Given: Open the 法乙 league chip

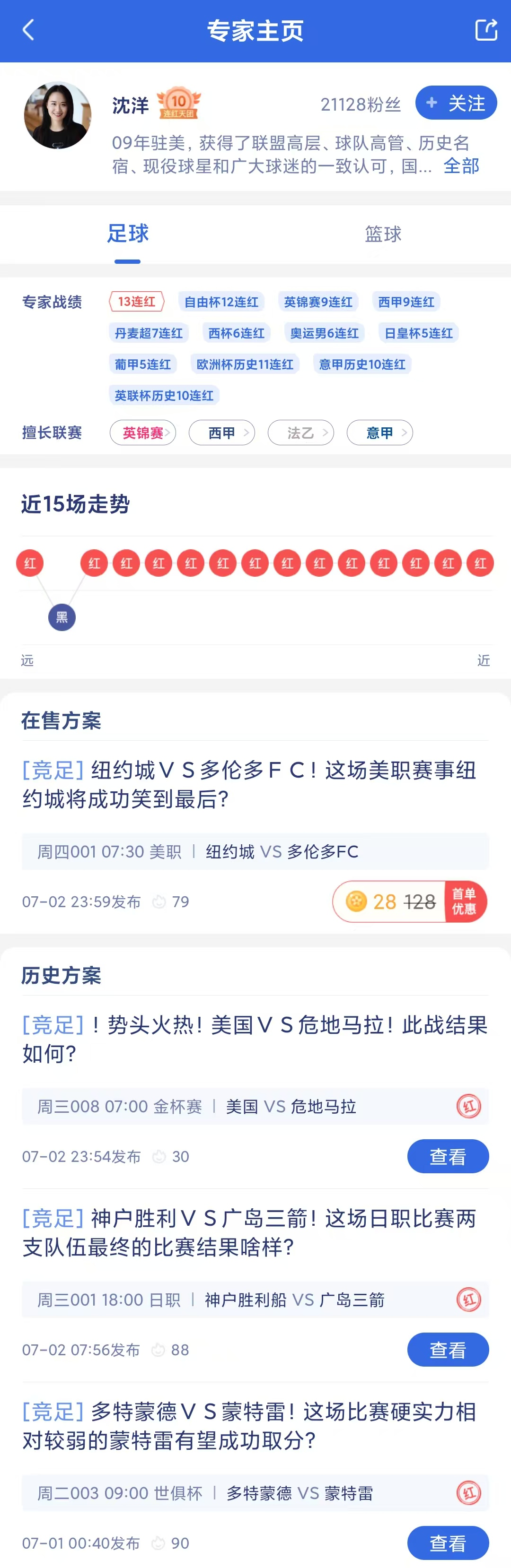Looking at the screenshot, I should [301, 433].
